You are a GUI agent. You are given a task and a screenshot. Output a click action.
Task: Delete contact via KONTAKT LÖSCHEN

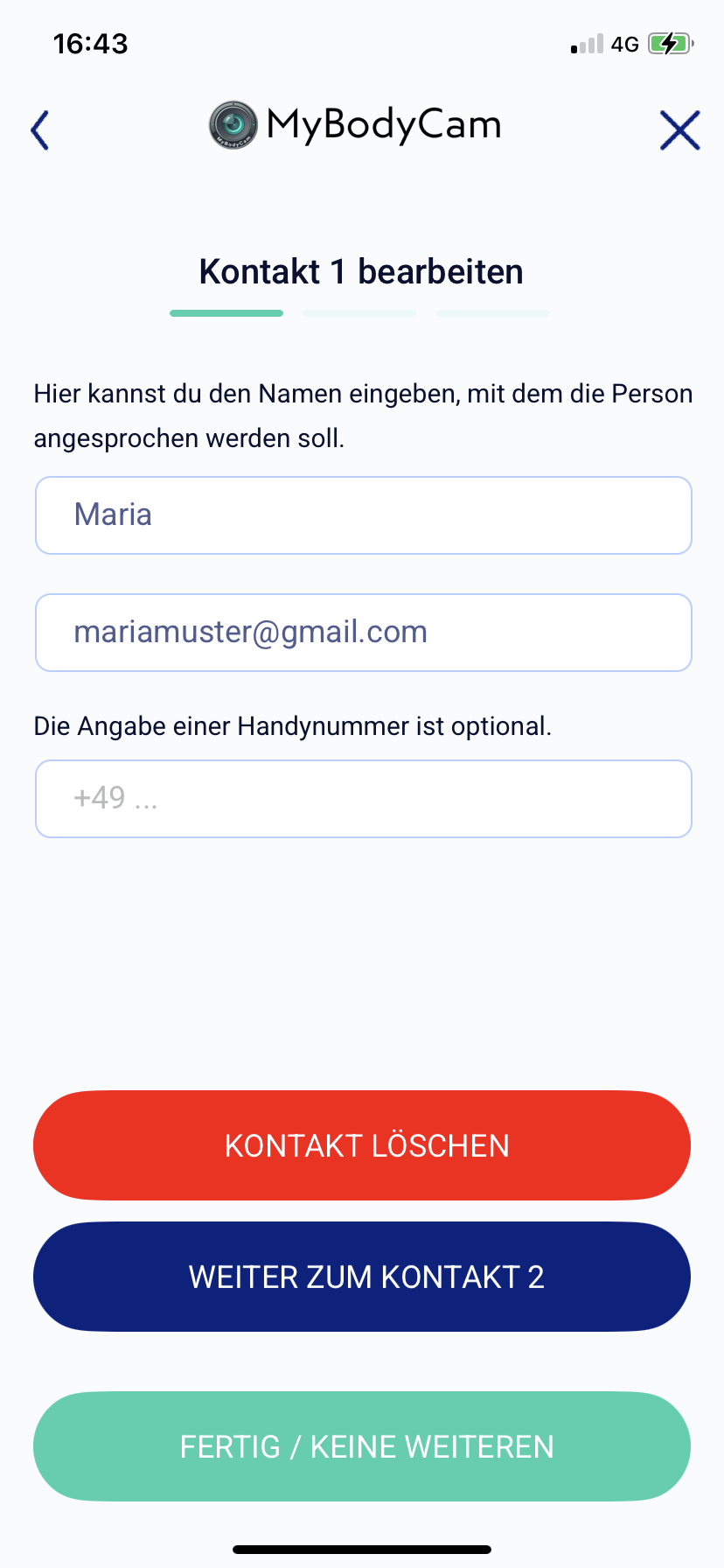[x=362, y=1145]
